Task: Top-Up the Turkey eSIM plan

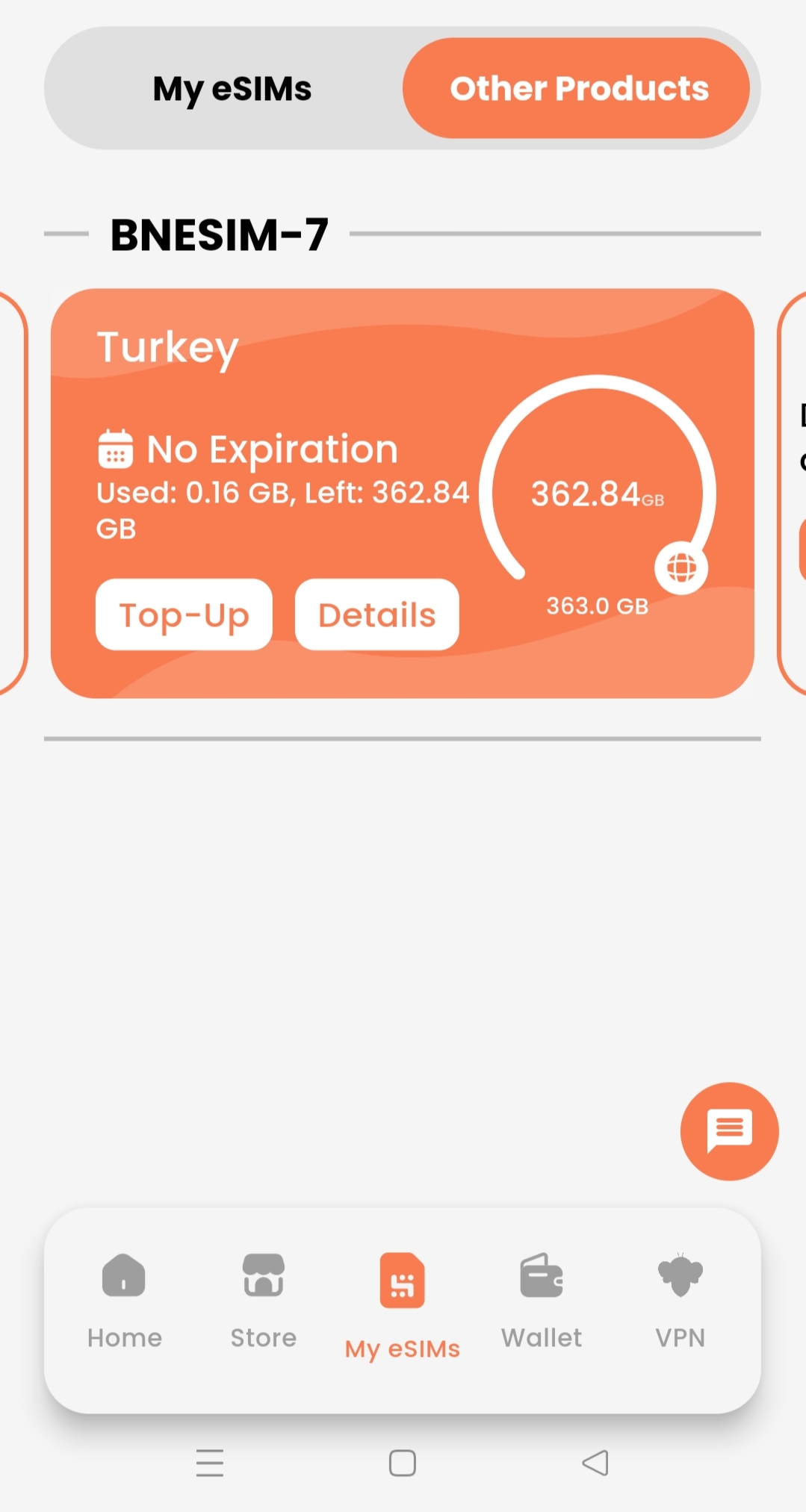Action: click(x=184, y=615)
